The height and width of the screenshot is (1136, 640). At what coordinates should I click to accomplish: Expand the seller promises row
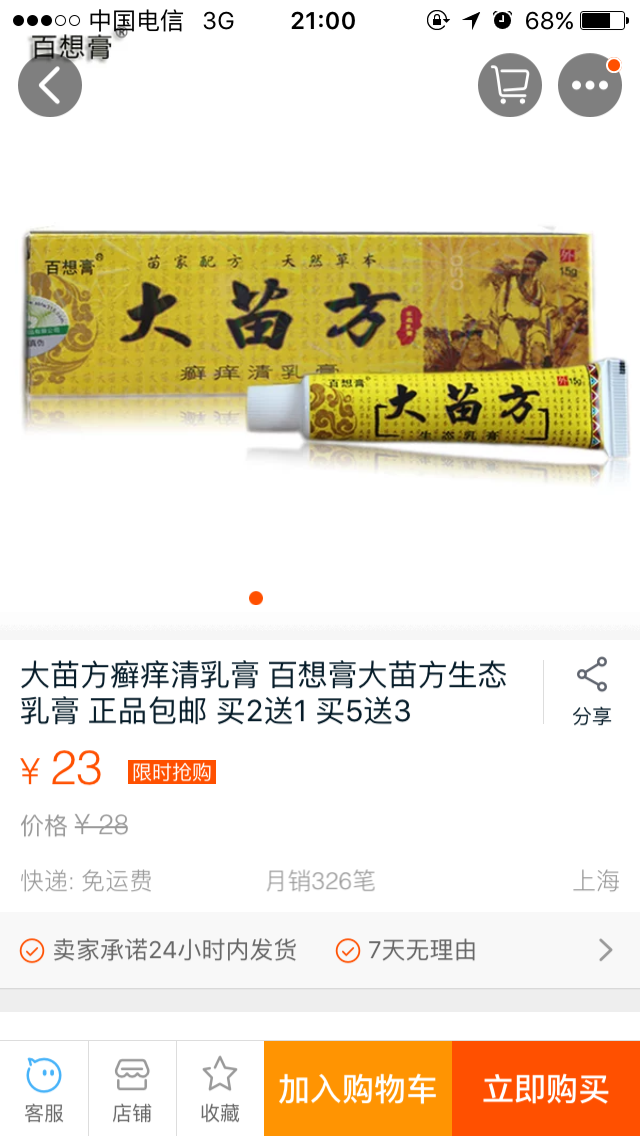[320, 950]
